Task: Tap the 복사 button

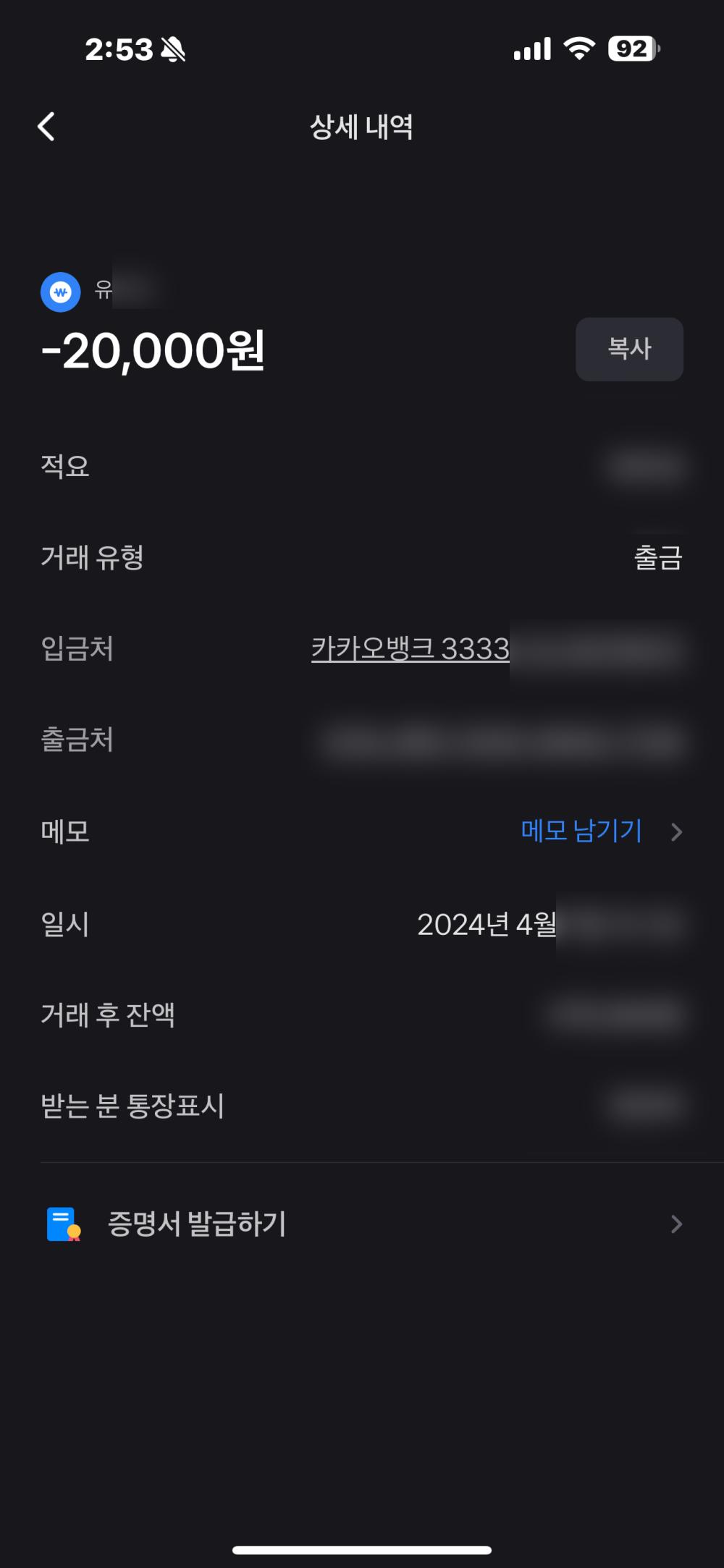Action: (x=629, y=349)
